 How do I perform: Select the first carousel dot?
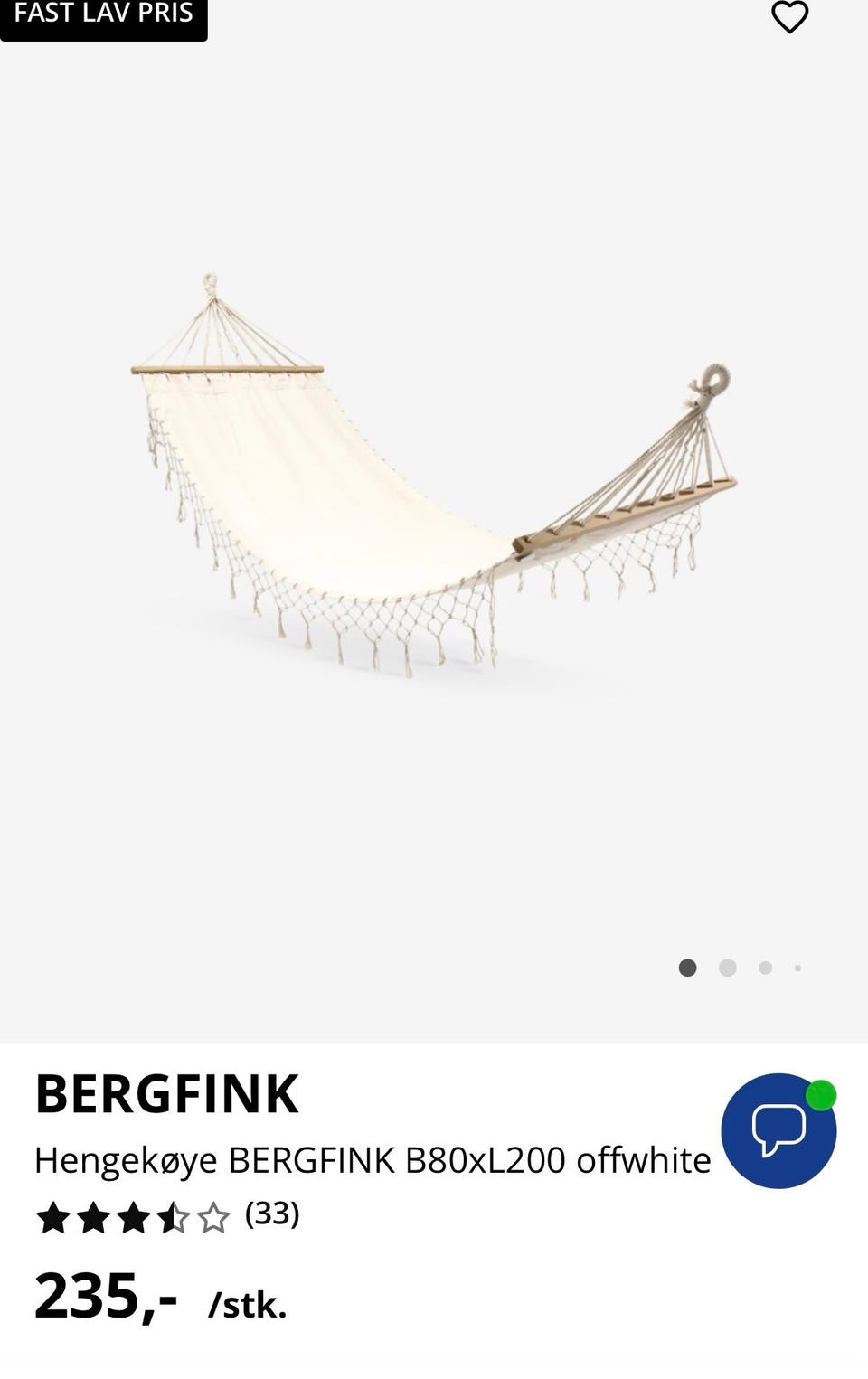pos(689,968)
